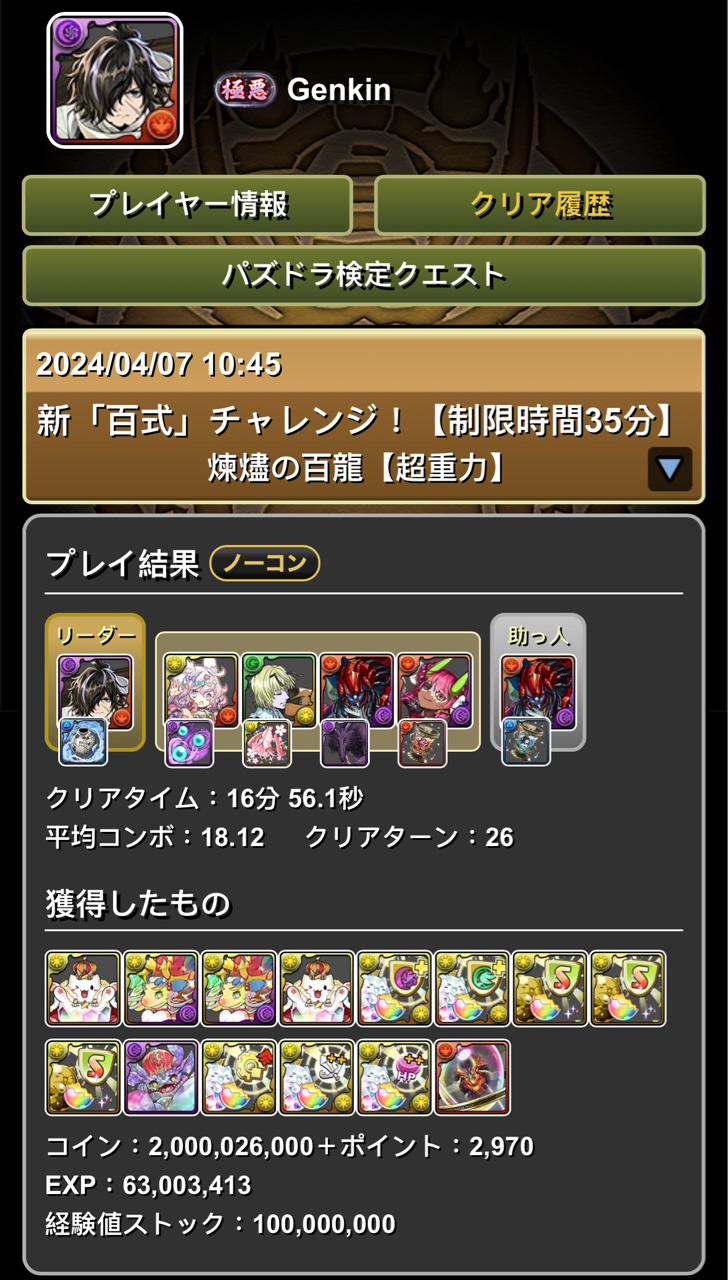Viewport: 728px width, 1280px height.
Task: Expand the dungeon history dropdown arrow
Action: click(x=669, y=469)
